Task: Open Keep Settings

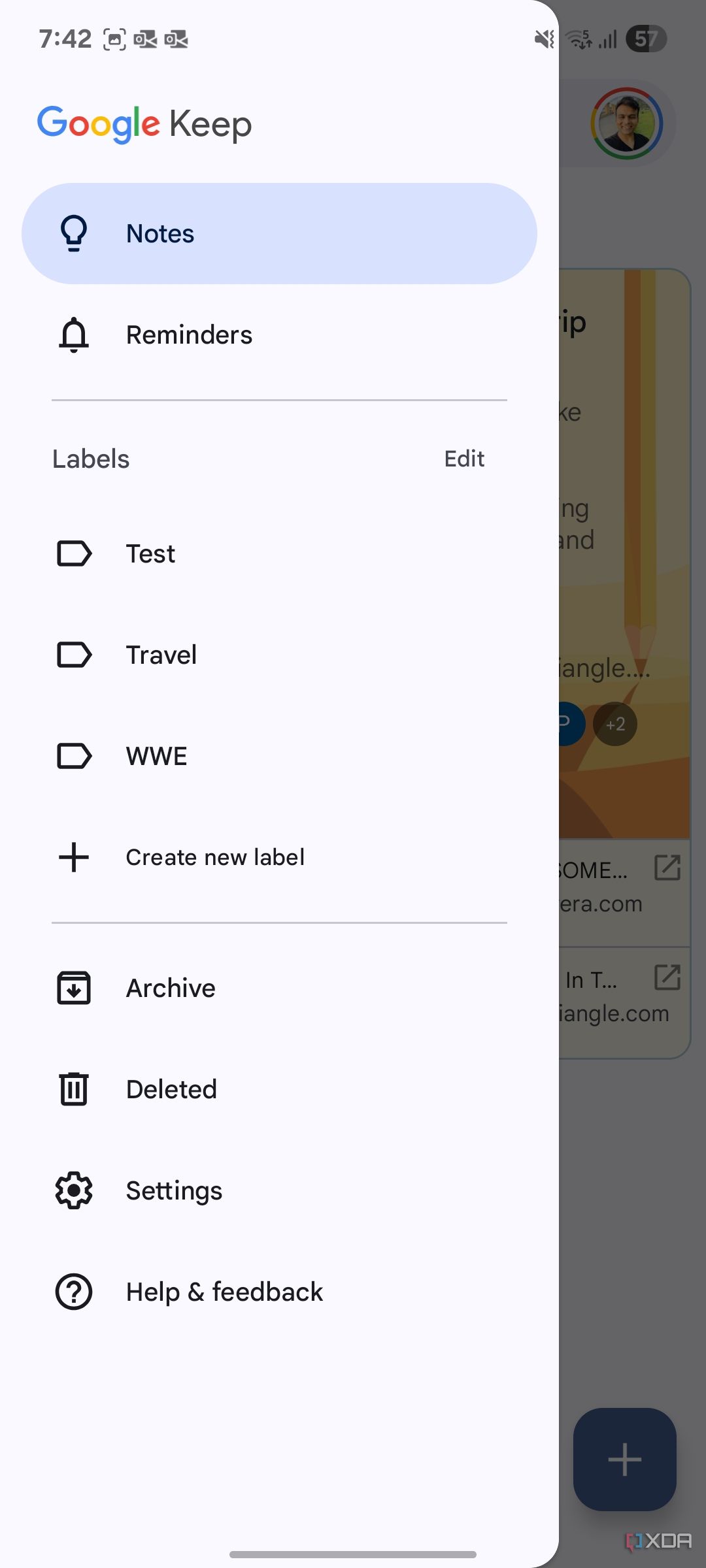Action: click(279, 1190)
